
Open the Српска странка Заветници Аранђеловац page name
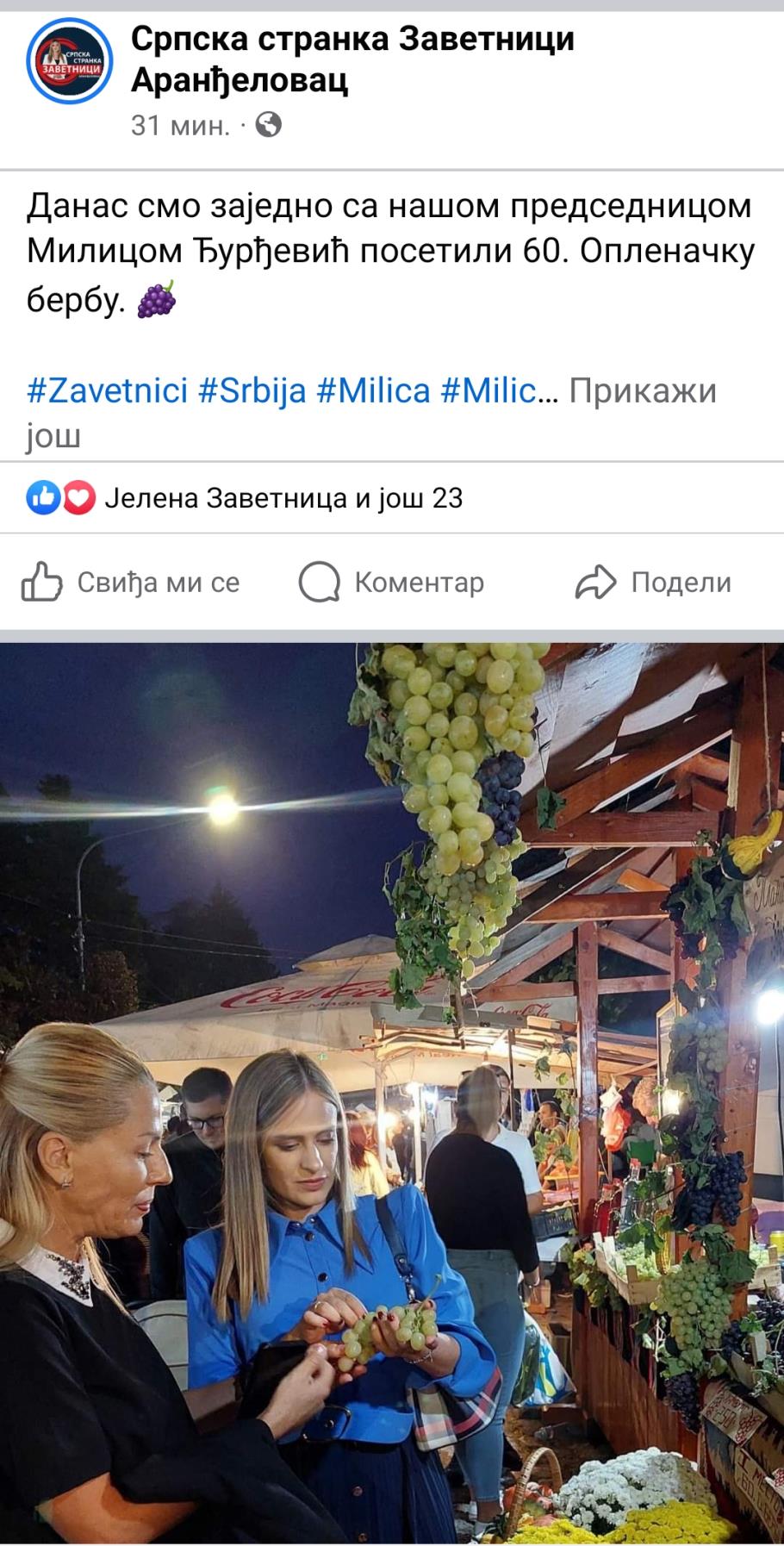coord(352,59)
